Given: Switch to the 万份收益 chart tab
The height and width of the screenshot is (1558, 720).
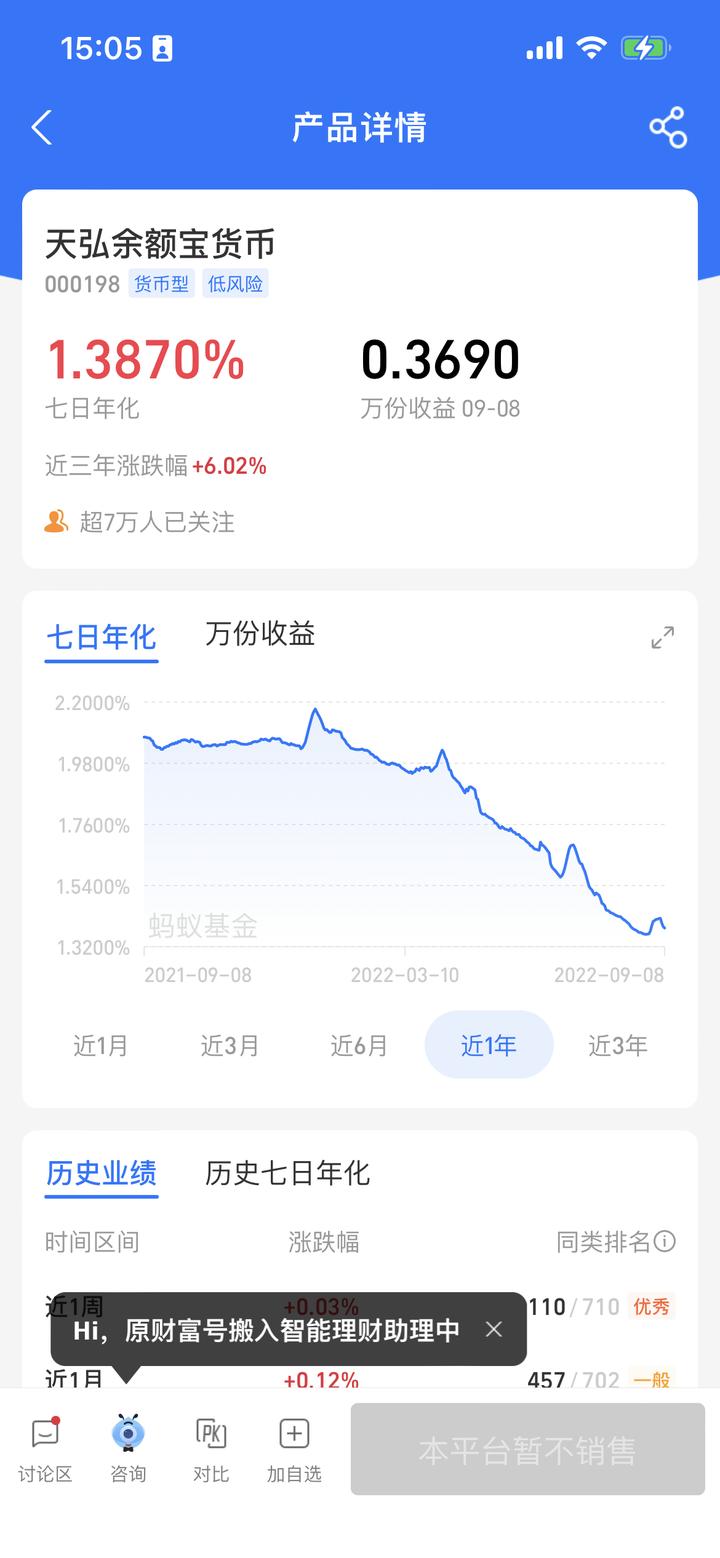Looking at the screenshot, I should 259,634.
